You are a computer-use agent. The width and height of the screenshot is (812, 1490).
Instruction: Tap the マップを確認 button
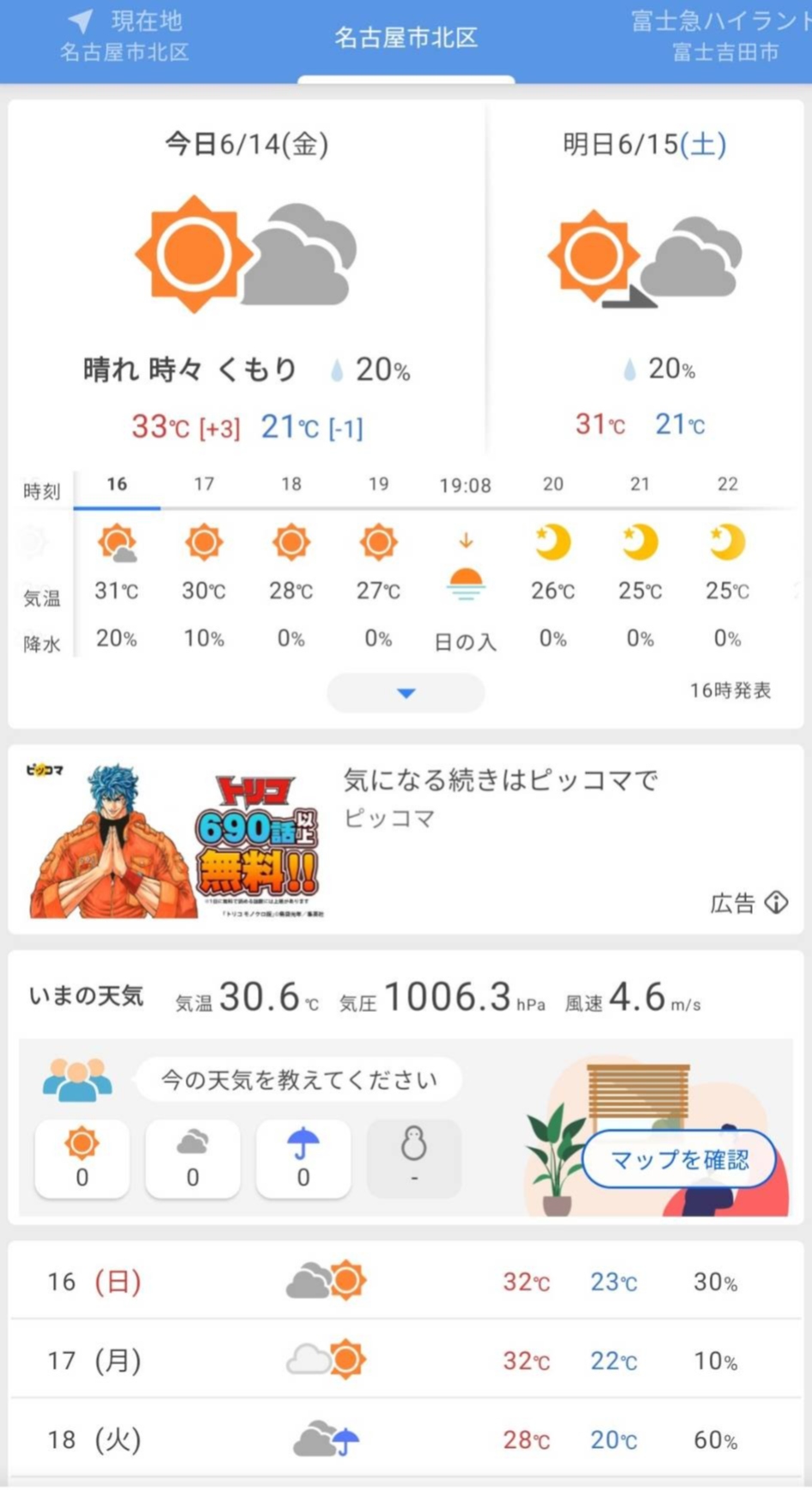(679, 1160)
